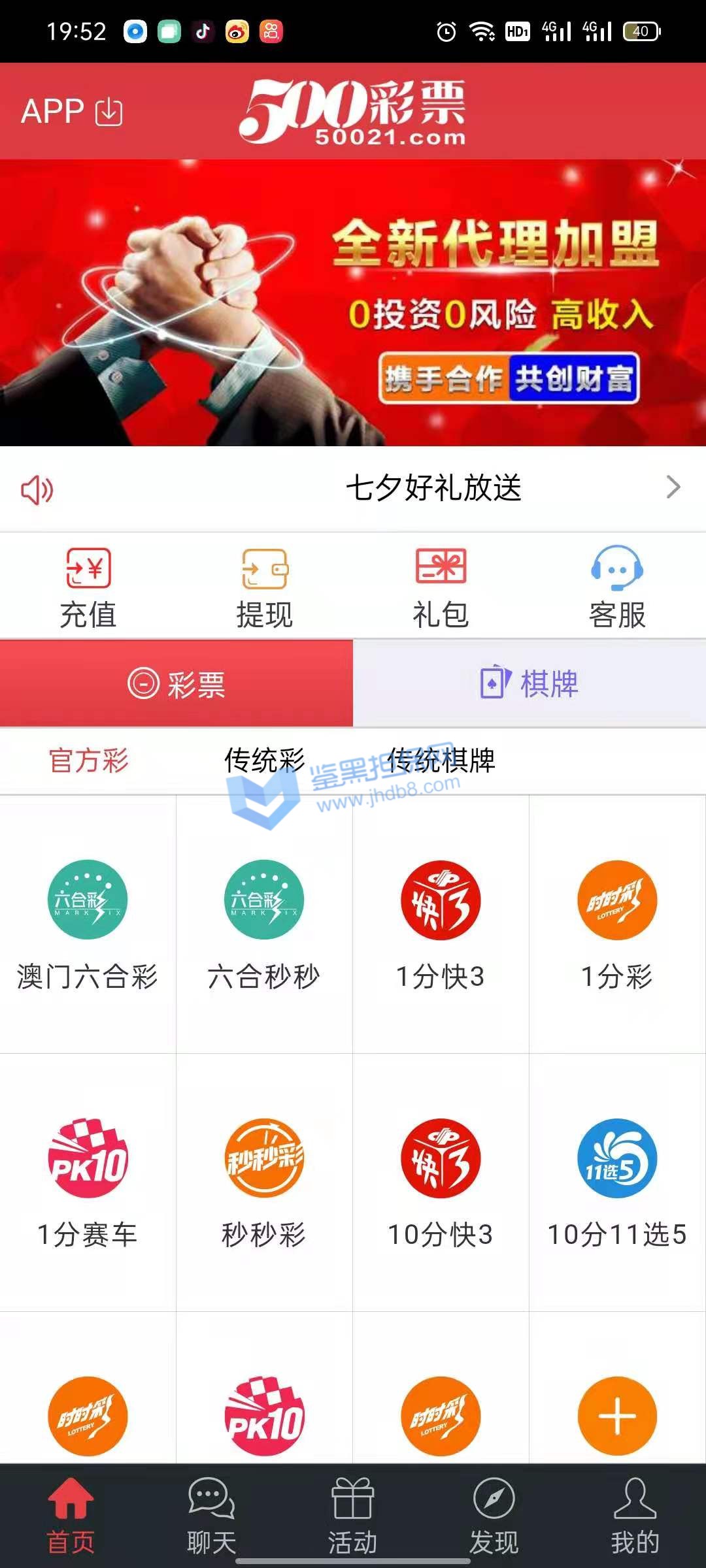
Task: Open the 1分快3 game
Action: (441, 924)
